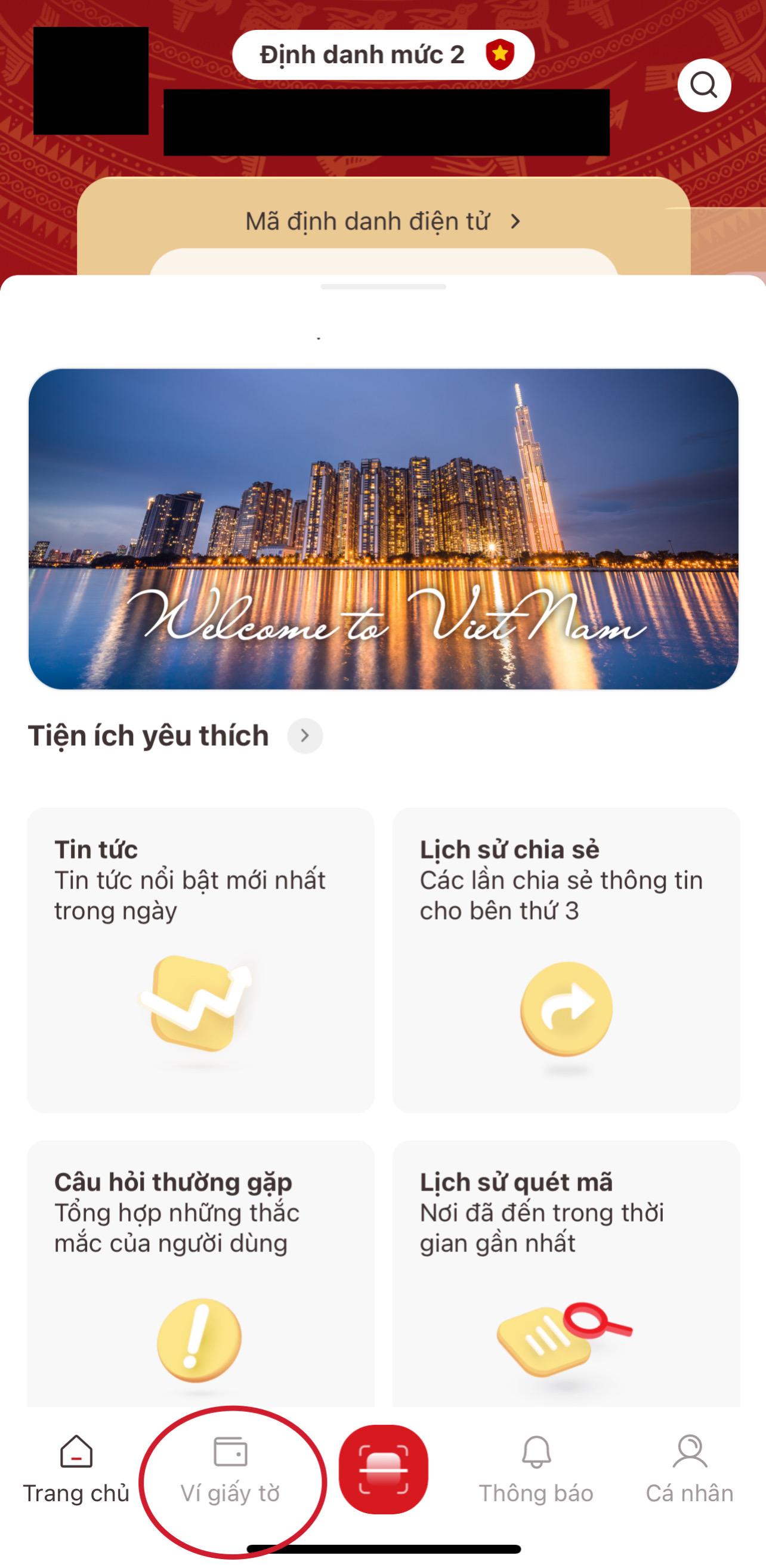Open Câu hỏi thường gặp card
Screen dimensions: 766x1568
click(200, 1272)
